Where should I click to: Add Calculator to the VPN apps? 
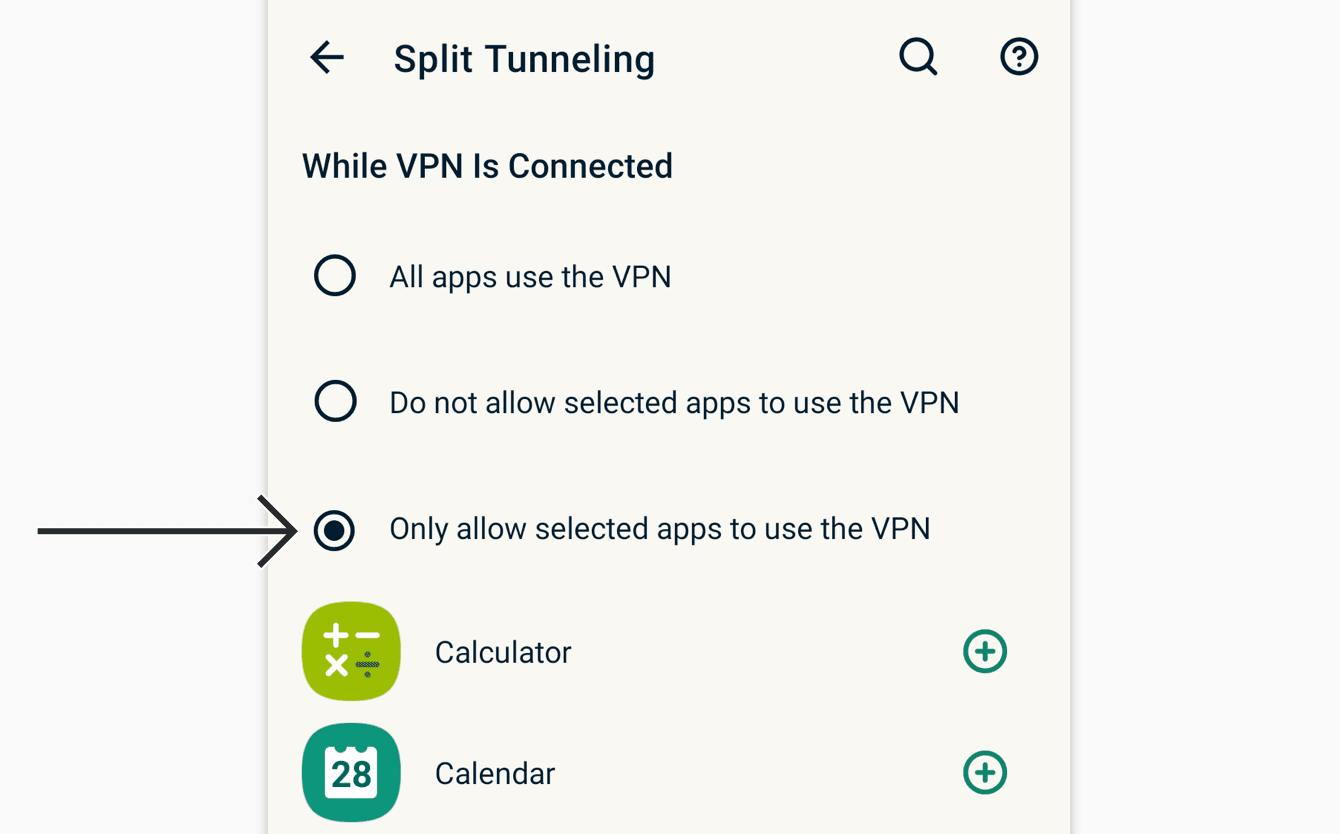985,652
